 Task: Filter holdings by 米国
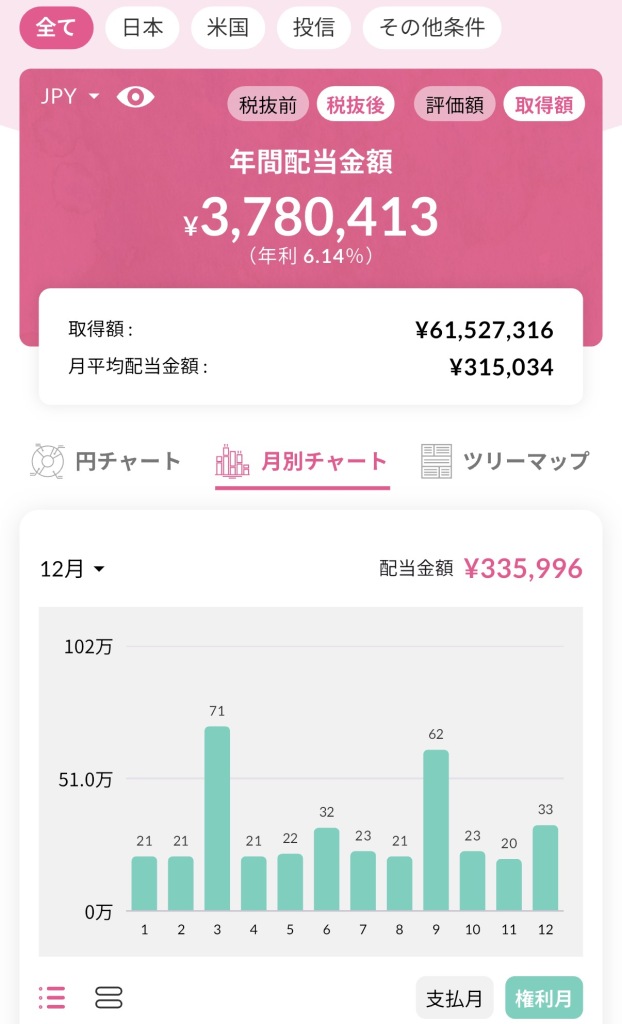point(228,28)
